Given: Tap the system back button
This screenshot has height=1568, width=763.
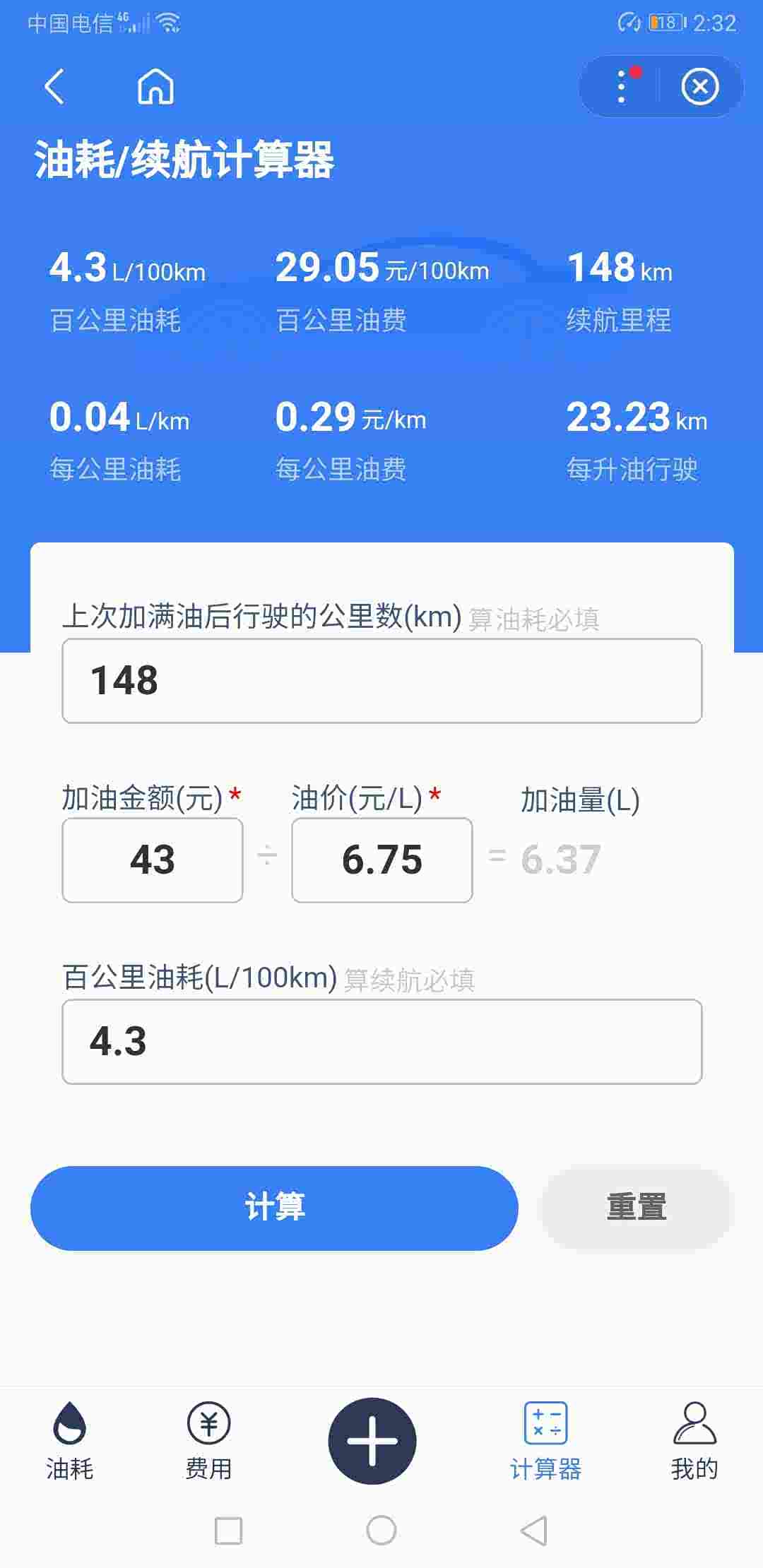Looking at the screenshot, I should (x=534, y=1531).
